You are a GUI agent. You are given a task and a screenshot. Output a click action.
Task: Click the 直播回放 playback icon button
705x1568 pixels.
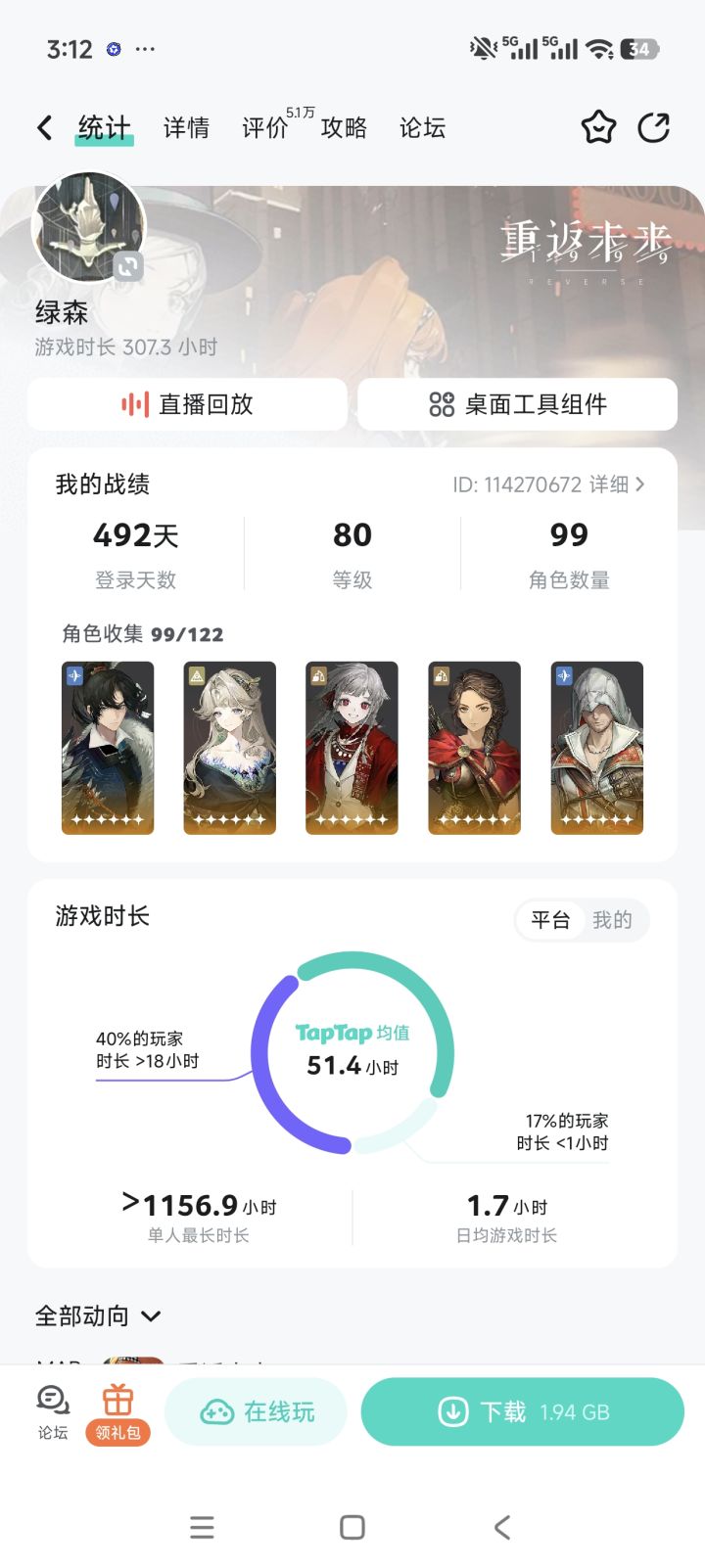pyautogui.click(x=187, y=404)
